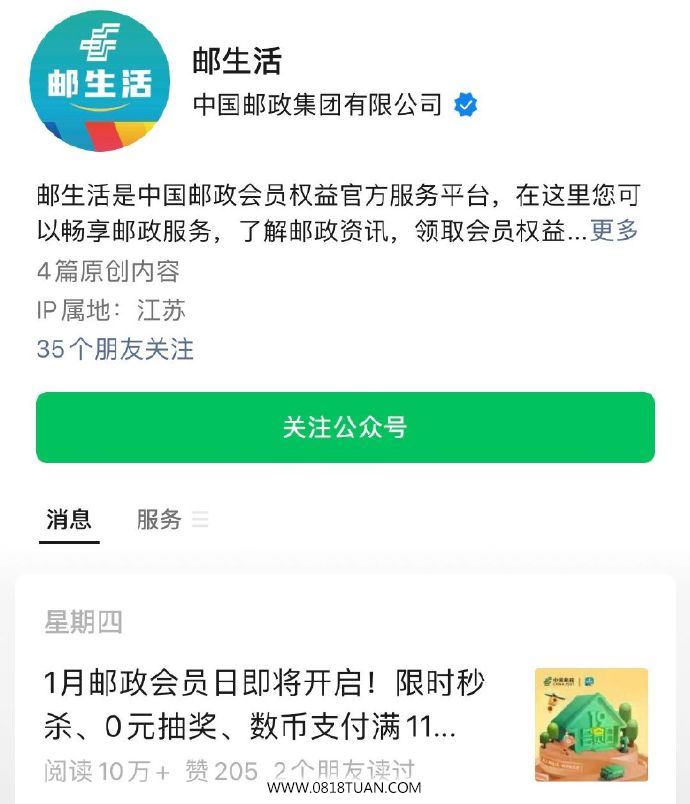Expand the description via 更多
This screenshot has width=690, height=804.
click(x=614, y=231)
